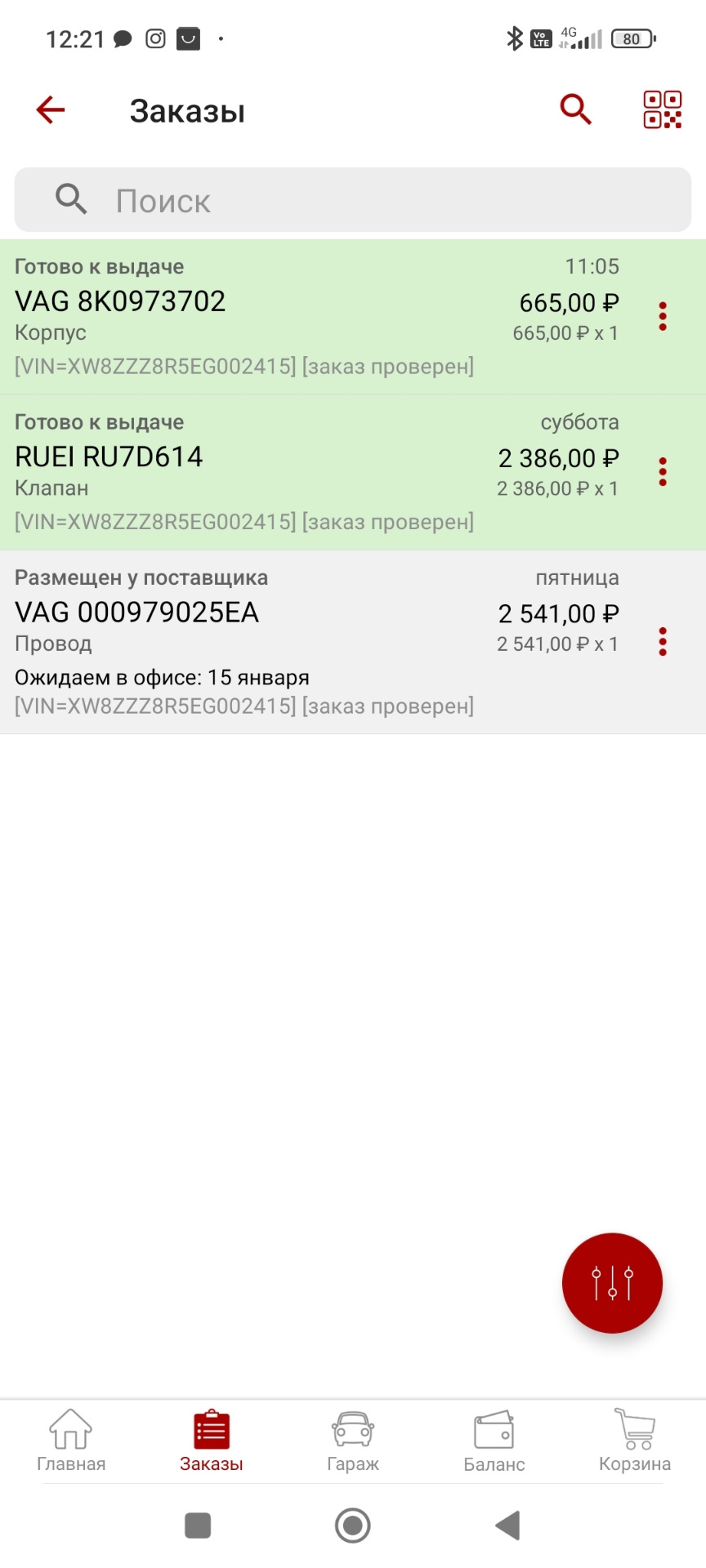Open the Главная home screen
706x1568 pixels.
pyautogui.click(x=70, y=1441)
